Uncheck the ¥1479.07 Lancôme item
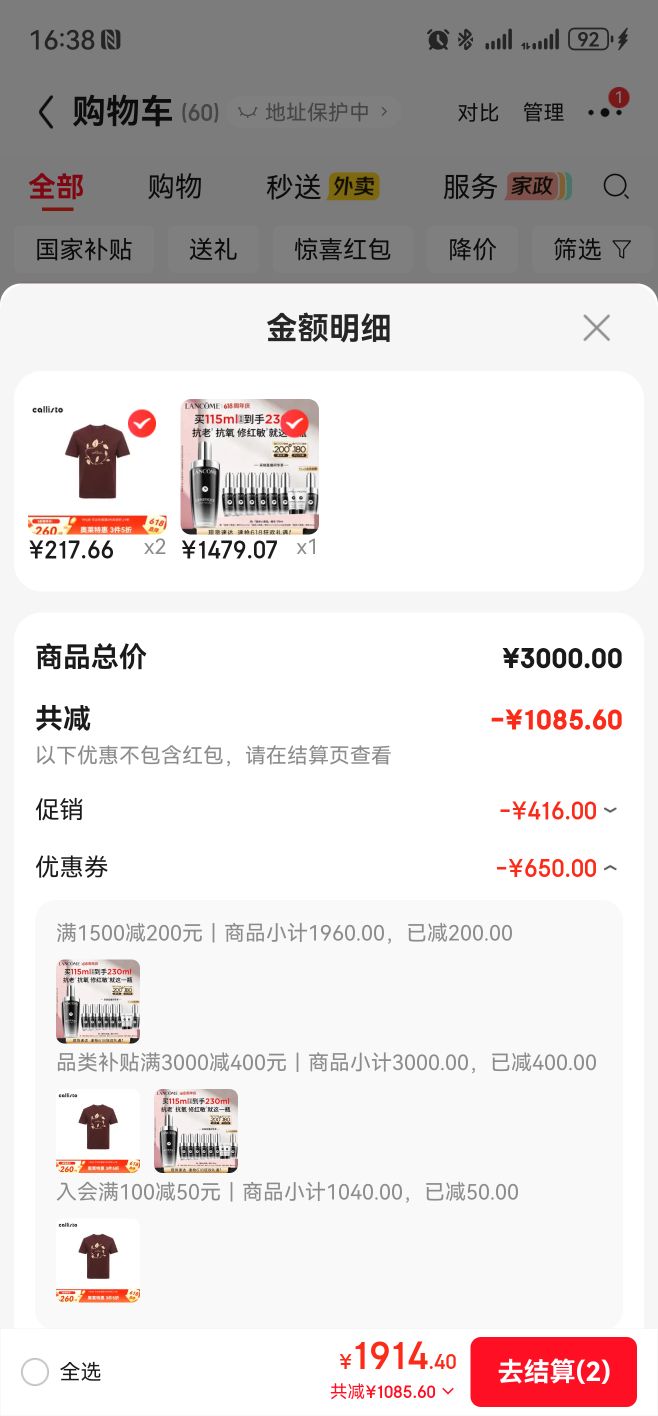 point(294,424)
